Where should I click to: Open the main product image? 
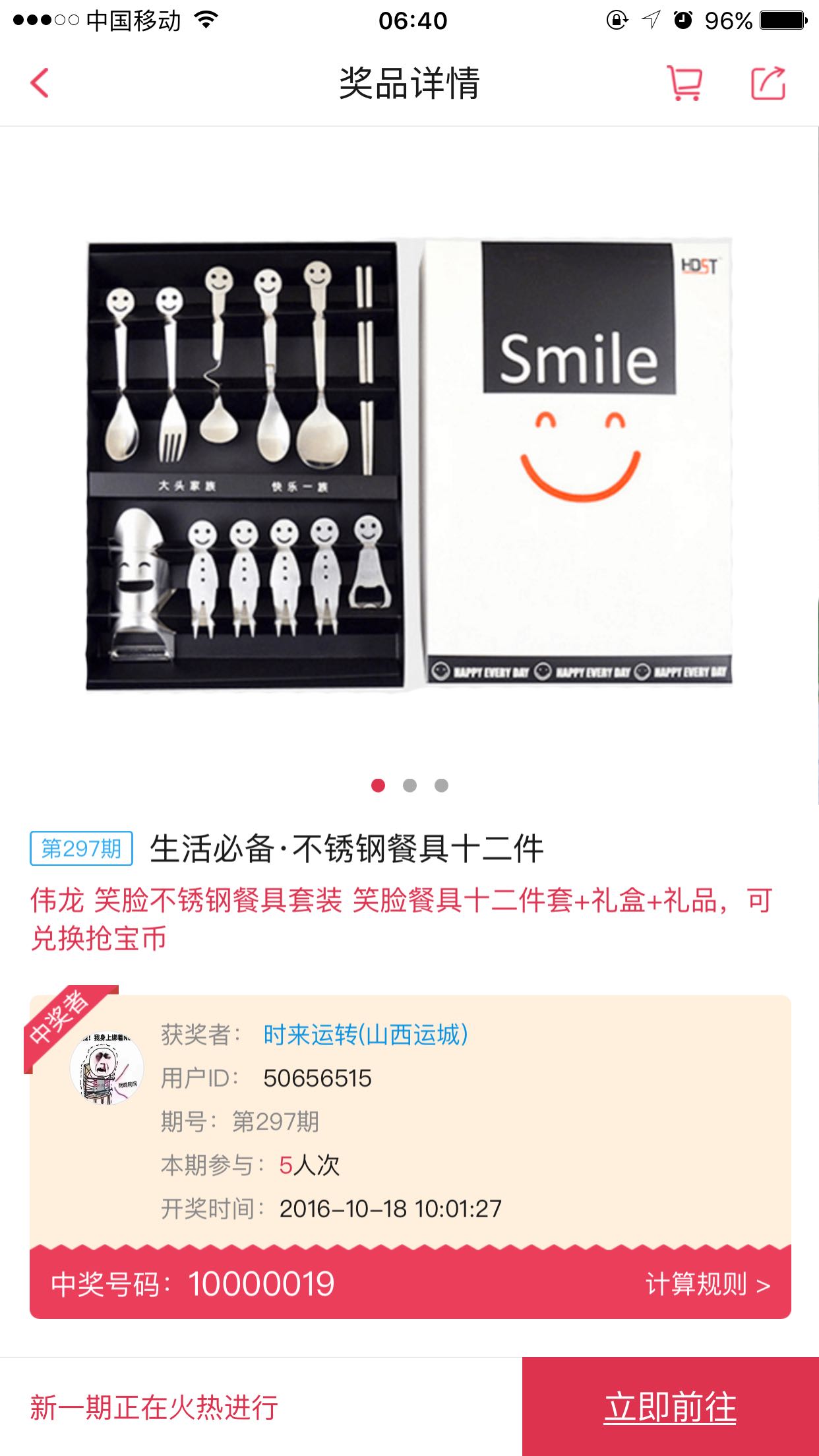pyautogui.click(x=409, y=465)
